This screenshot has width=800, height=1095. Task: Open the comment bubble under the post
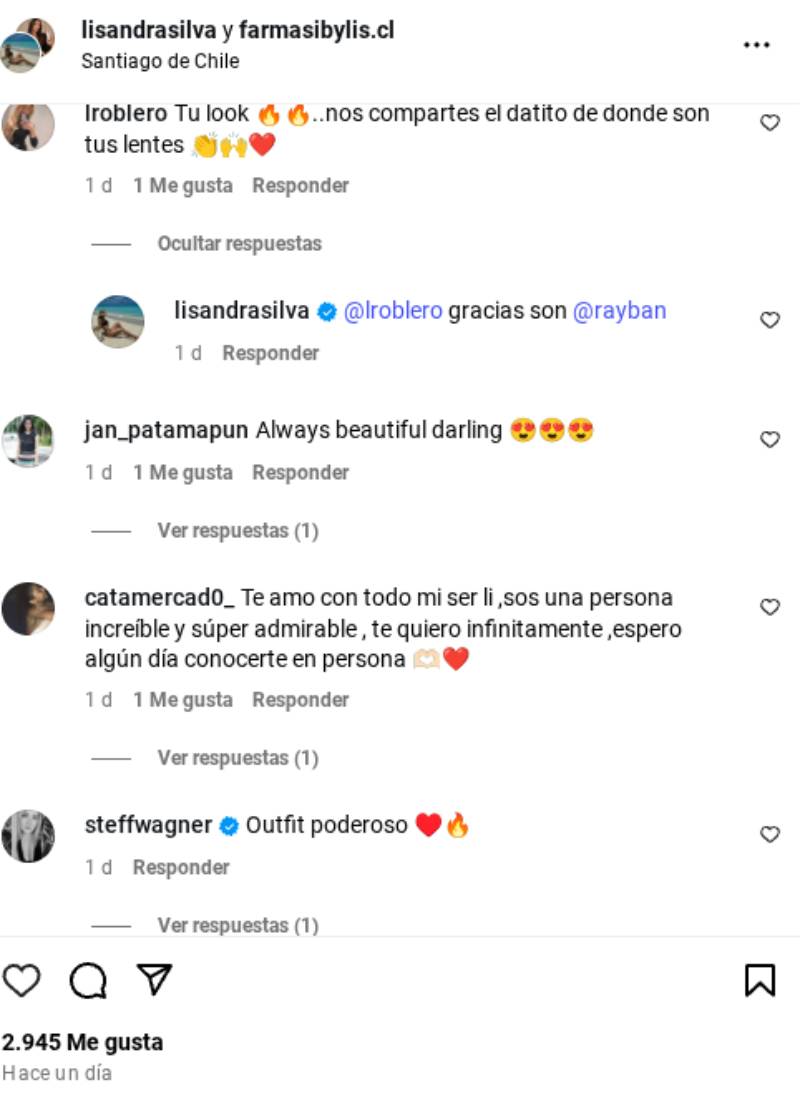point(88,980)
